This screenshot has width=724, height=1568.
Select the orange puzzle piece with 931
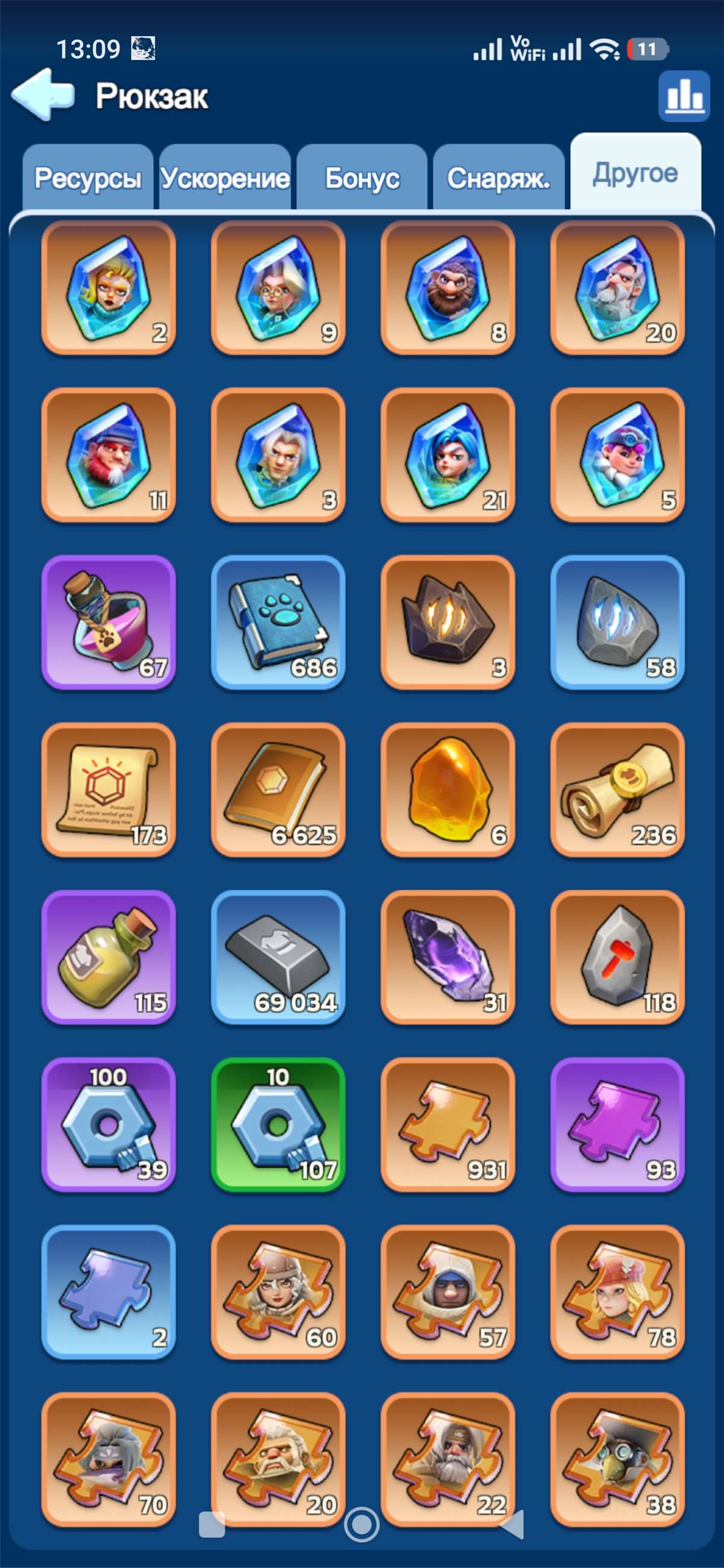pyautogui.click(x=448, y=1124)
